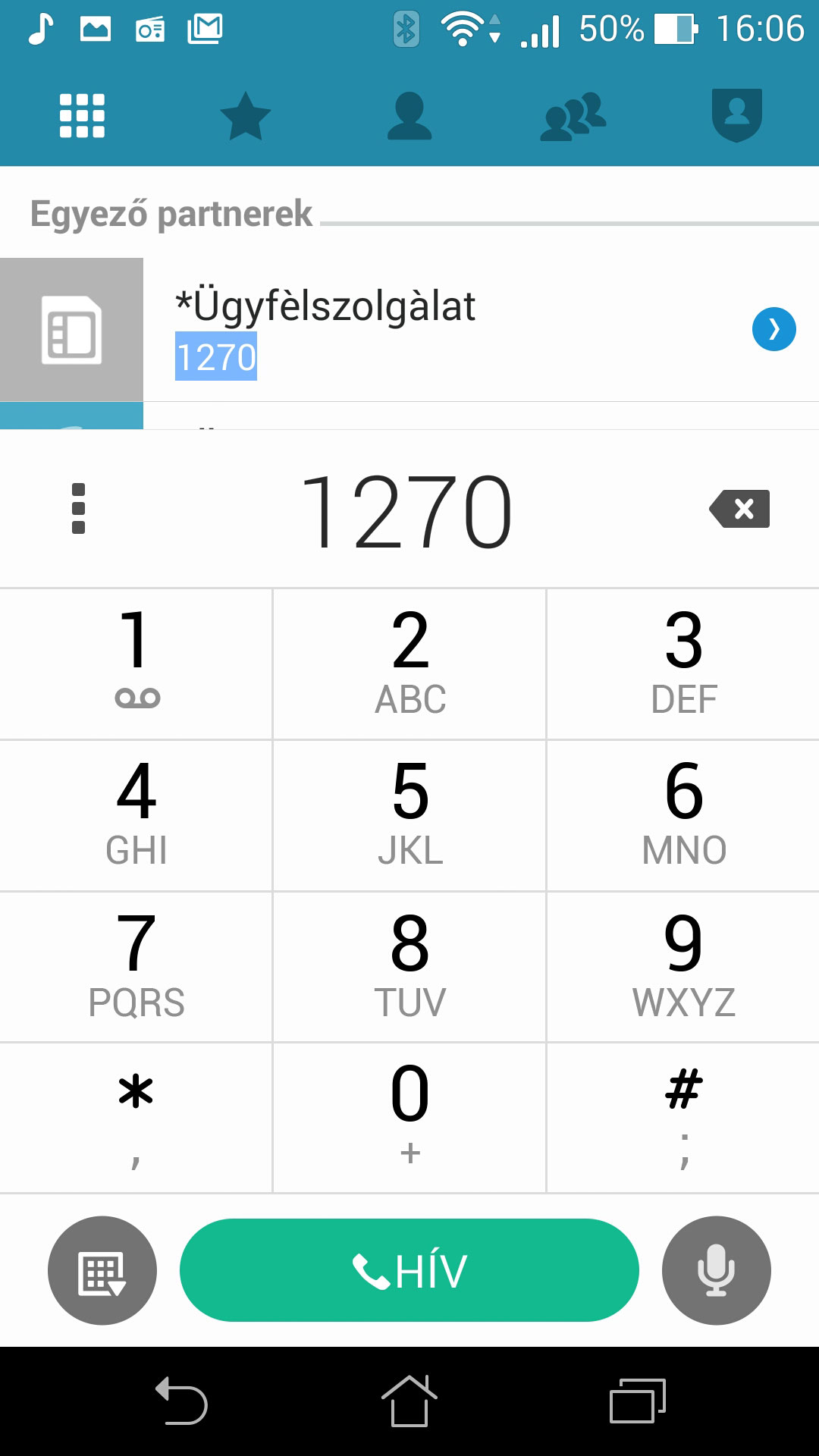
Task: Tap the 9 WXYZ key
Action: tap(683, 967)
